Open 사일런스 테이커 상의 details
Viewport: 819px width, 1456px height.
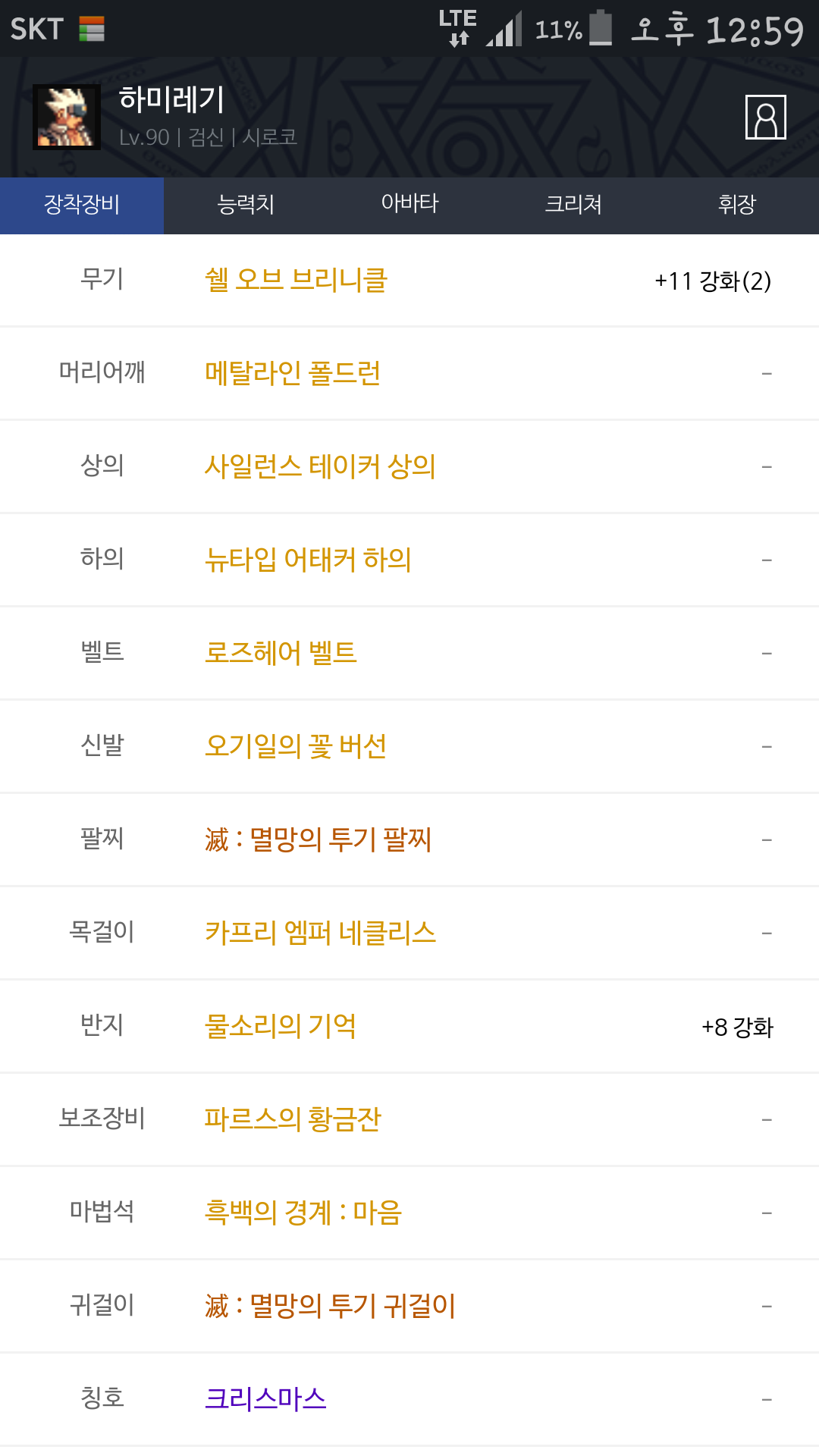(x=320, y=466)
